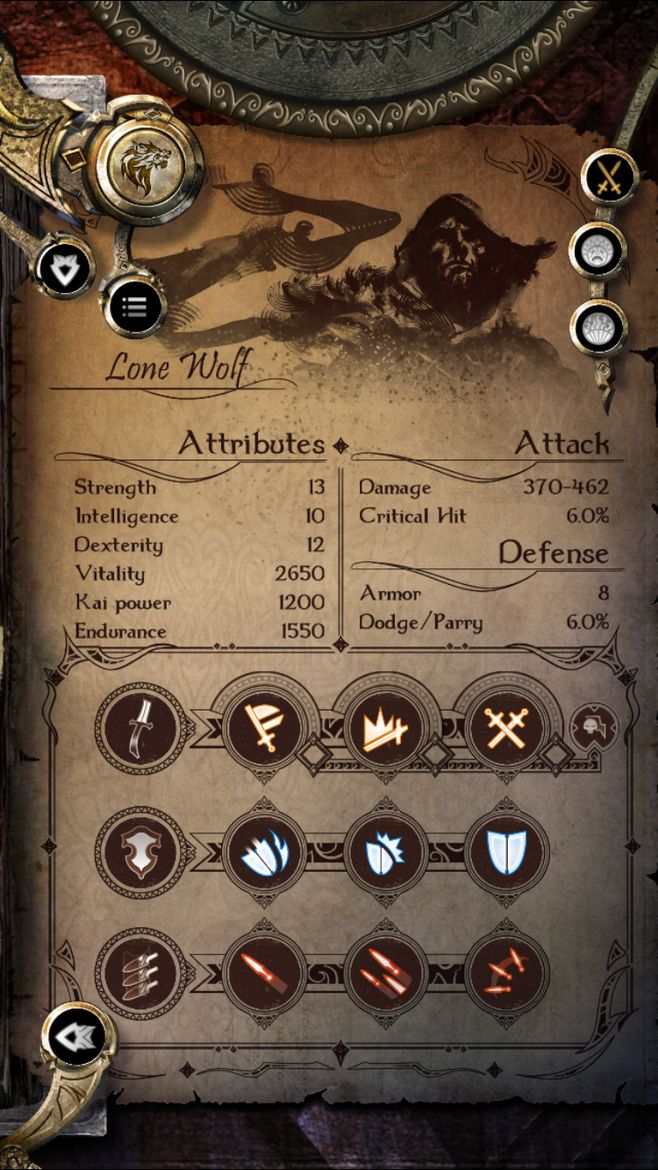Select the throwing knives skill category

click(138, 974)
